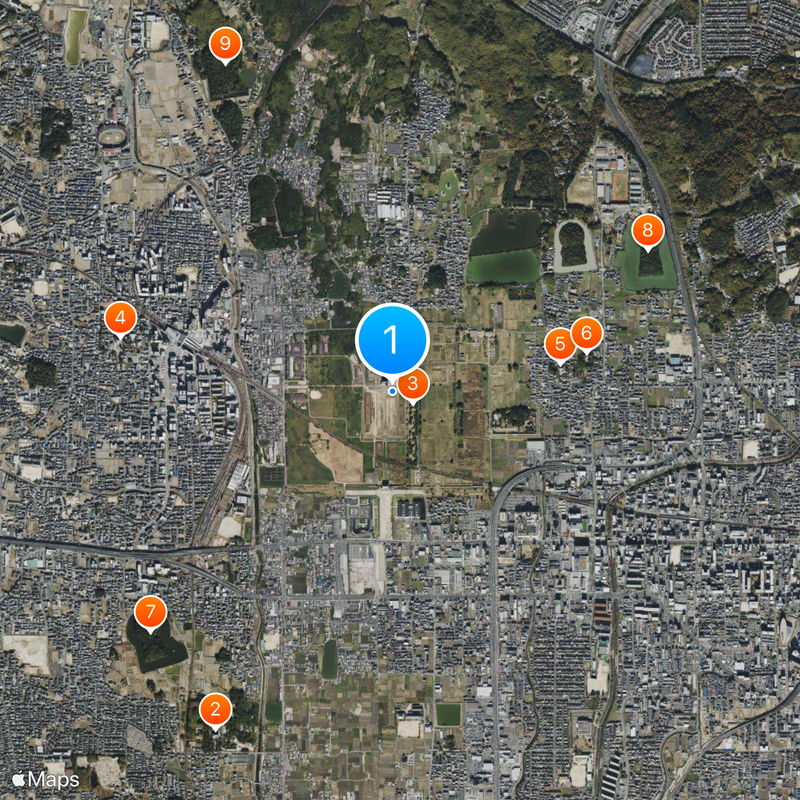The height and width of the screenshot is (800, 800).
Task: Tap the orange pin numbered 5
Action: click(x=558, y=345)
